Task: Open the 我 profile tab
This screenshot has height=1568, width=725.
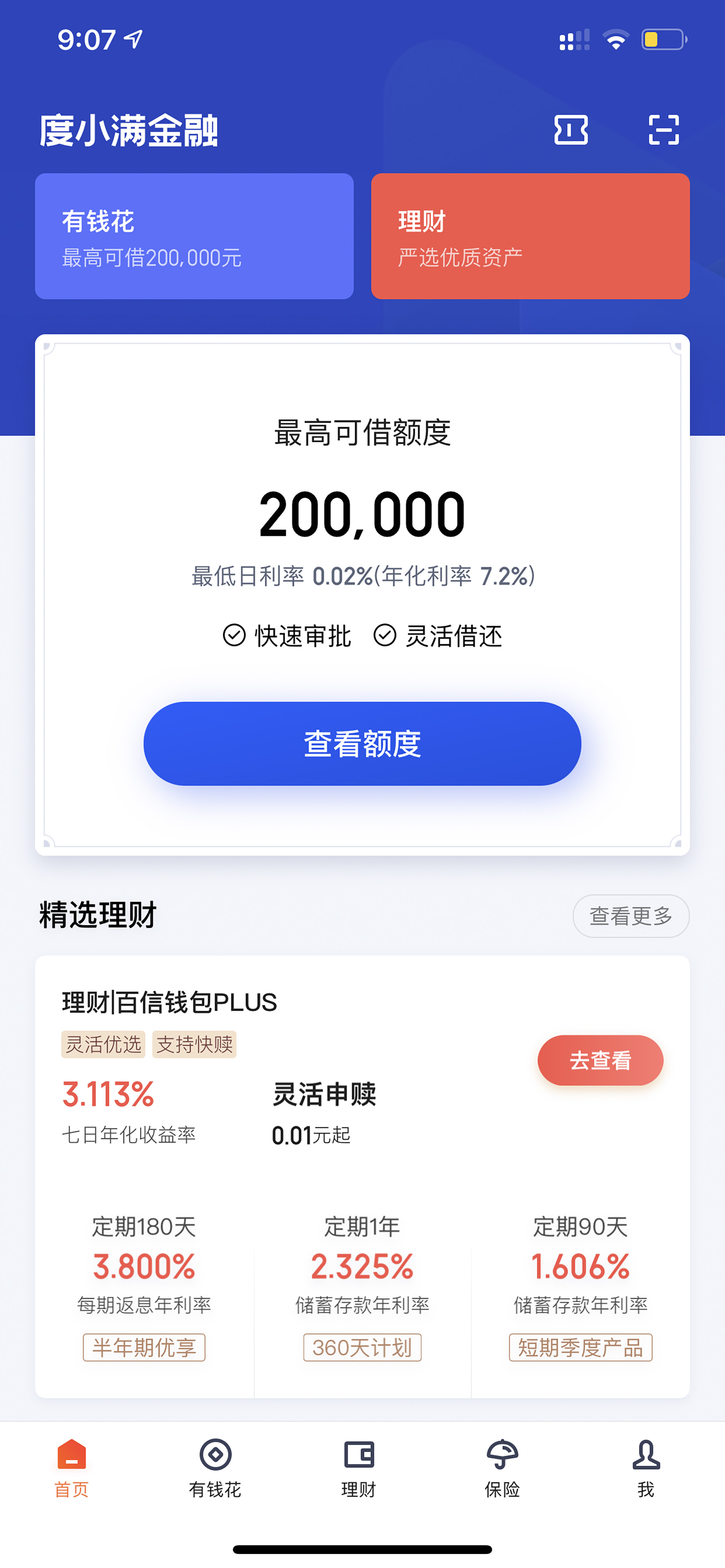Action: 646,1468
